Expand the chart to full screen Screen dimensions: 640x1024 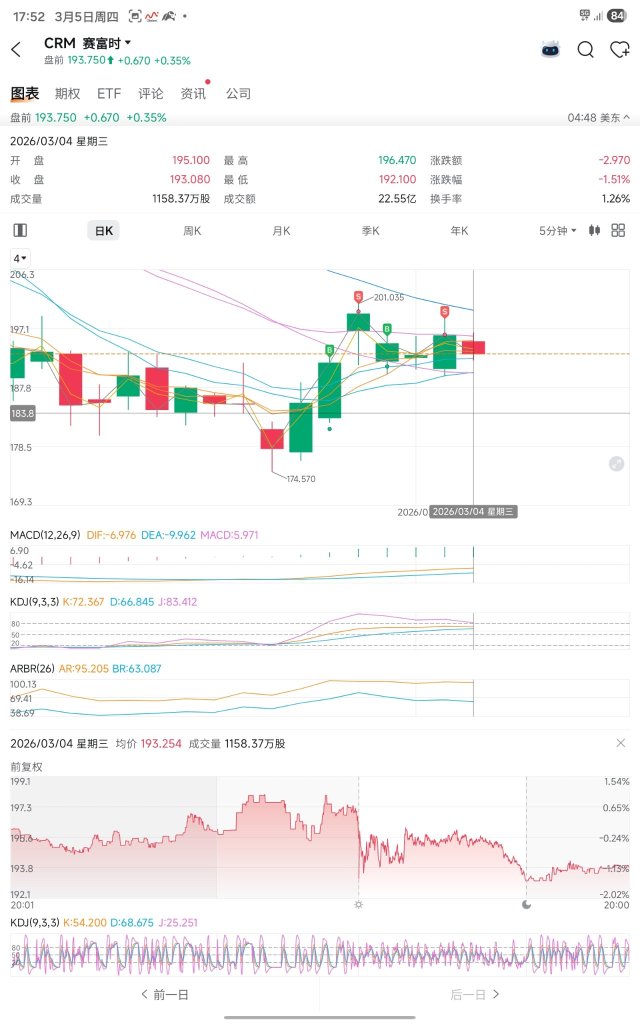[x=616, y=464]
